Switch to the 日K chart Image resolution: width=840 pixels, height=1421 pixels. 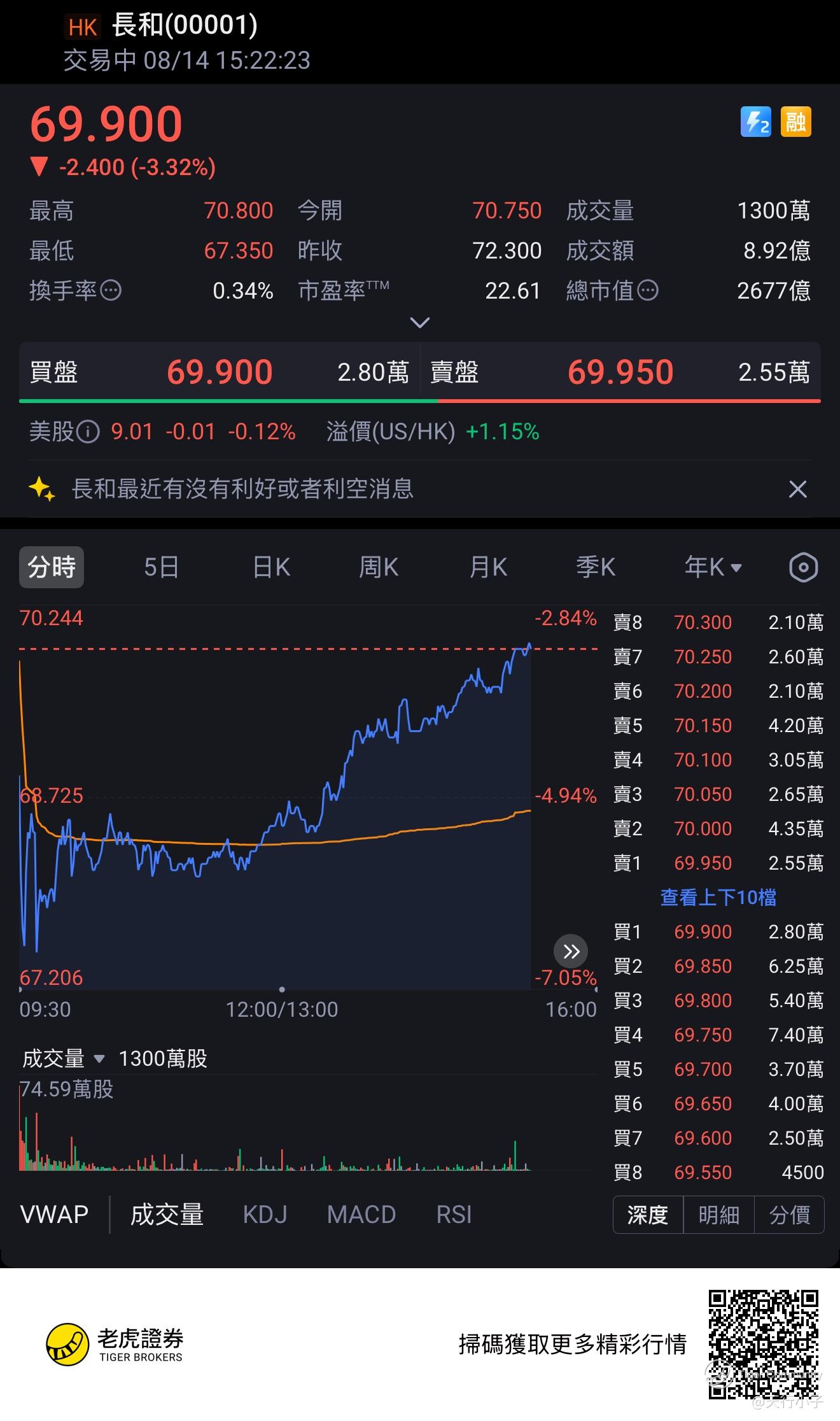tap(271, 567)
